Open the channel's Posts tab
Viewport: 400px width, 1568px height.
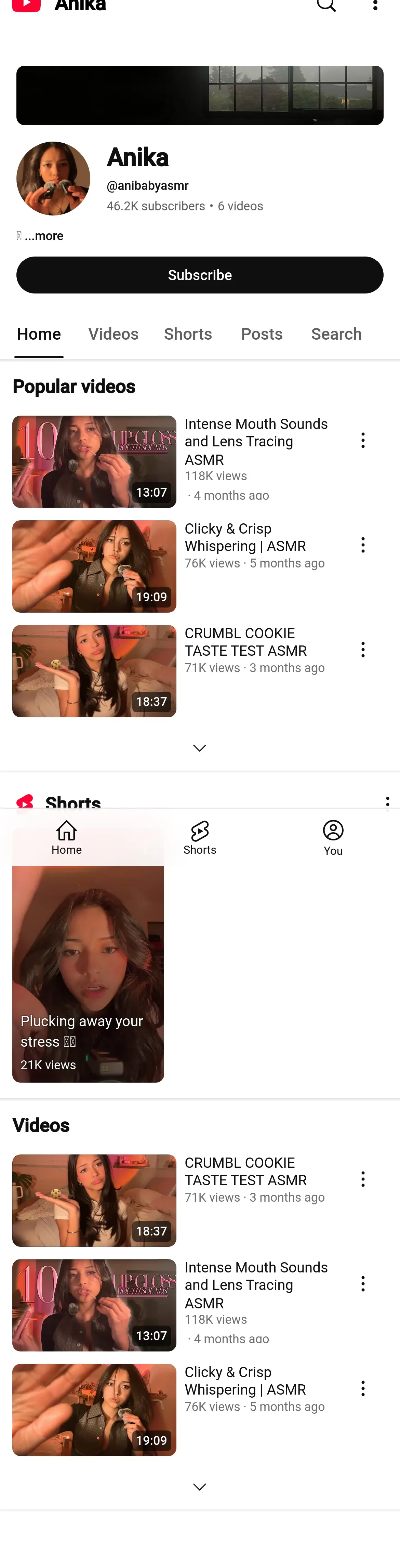click(x=261, y=334)
